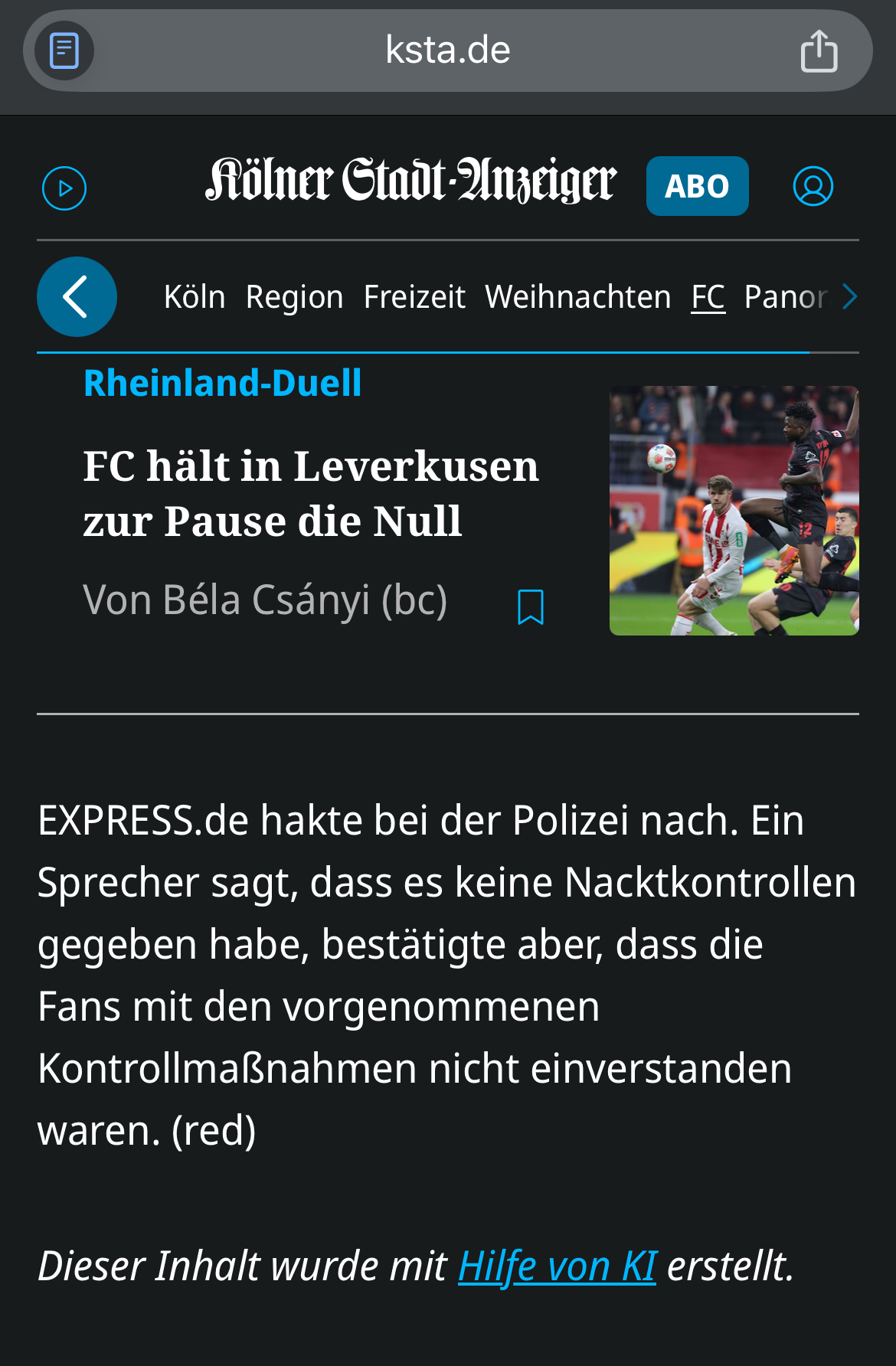Go back with the round arrow button
This screenshot has width=896, height=1366.
pos(77,296)
